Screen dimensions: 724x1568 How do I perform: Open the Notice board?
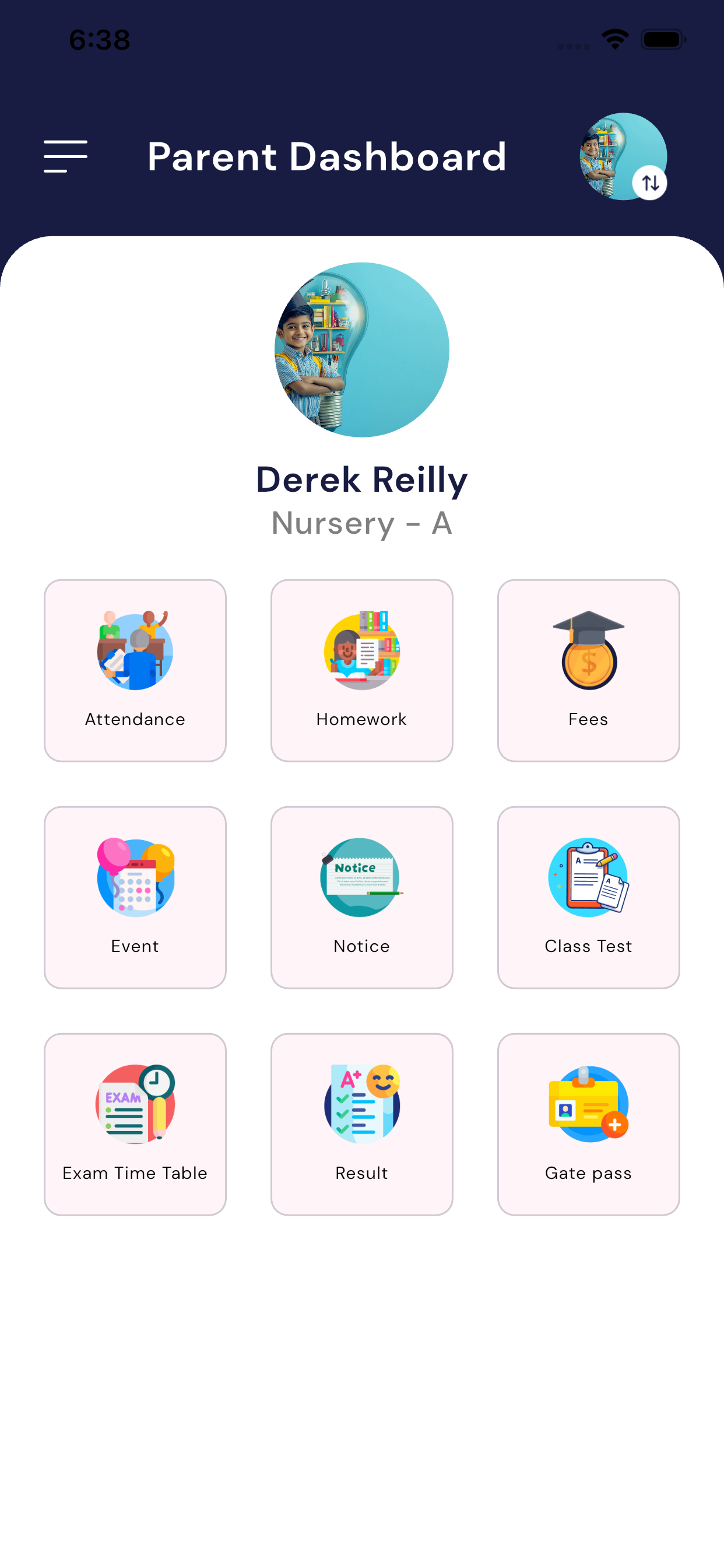[362, 897]
